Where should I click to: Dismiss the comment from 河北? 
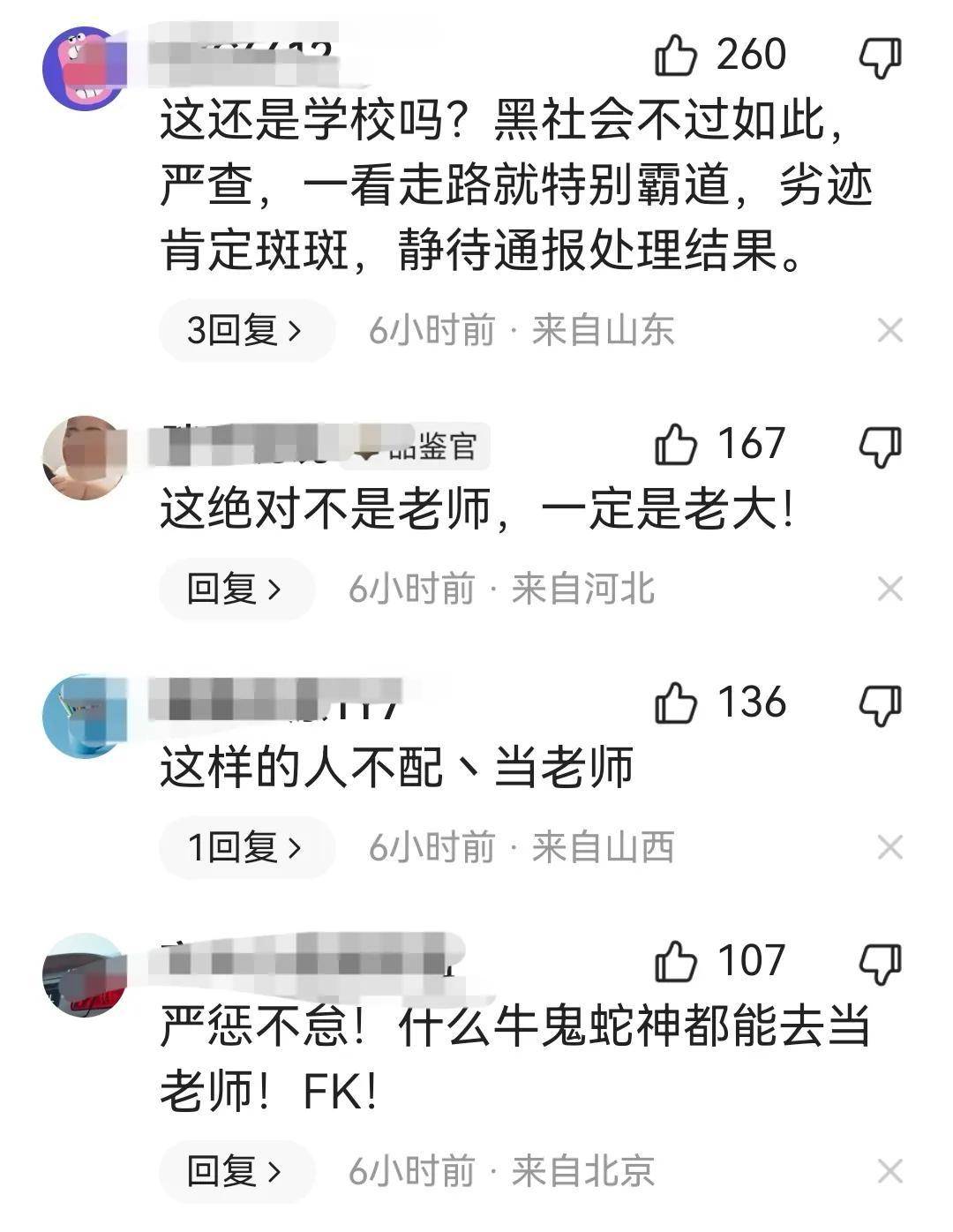tap(889, 589)
